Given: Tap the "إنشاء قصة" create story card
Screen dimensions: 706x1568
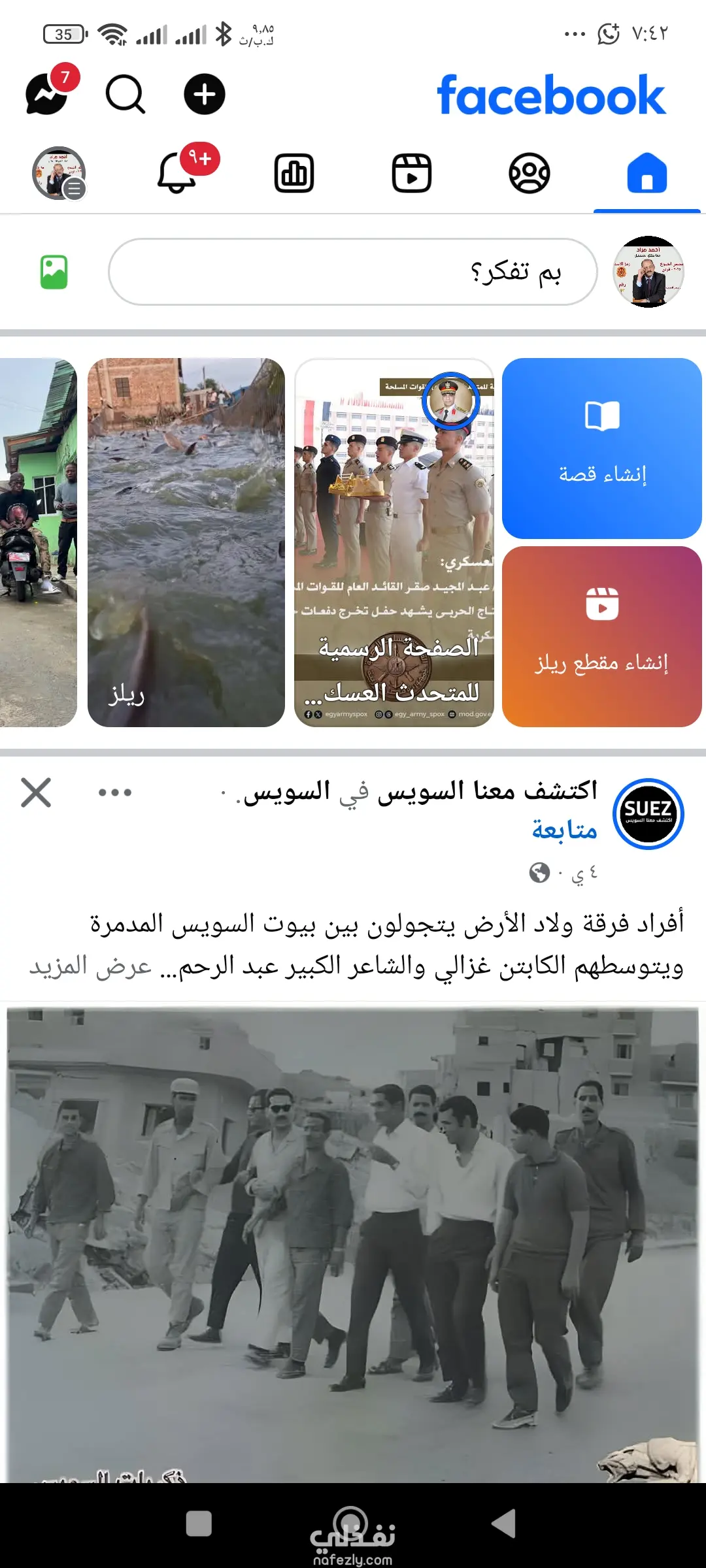Looking at the screenshot, I should (x=601, y=448).
